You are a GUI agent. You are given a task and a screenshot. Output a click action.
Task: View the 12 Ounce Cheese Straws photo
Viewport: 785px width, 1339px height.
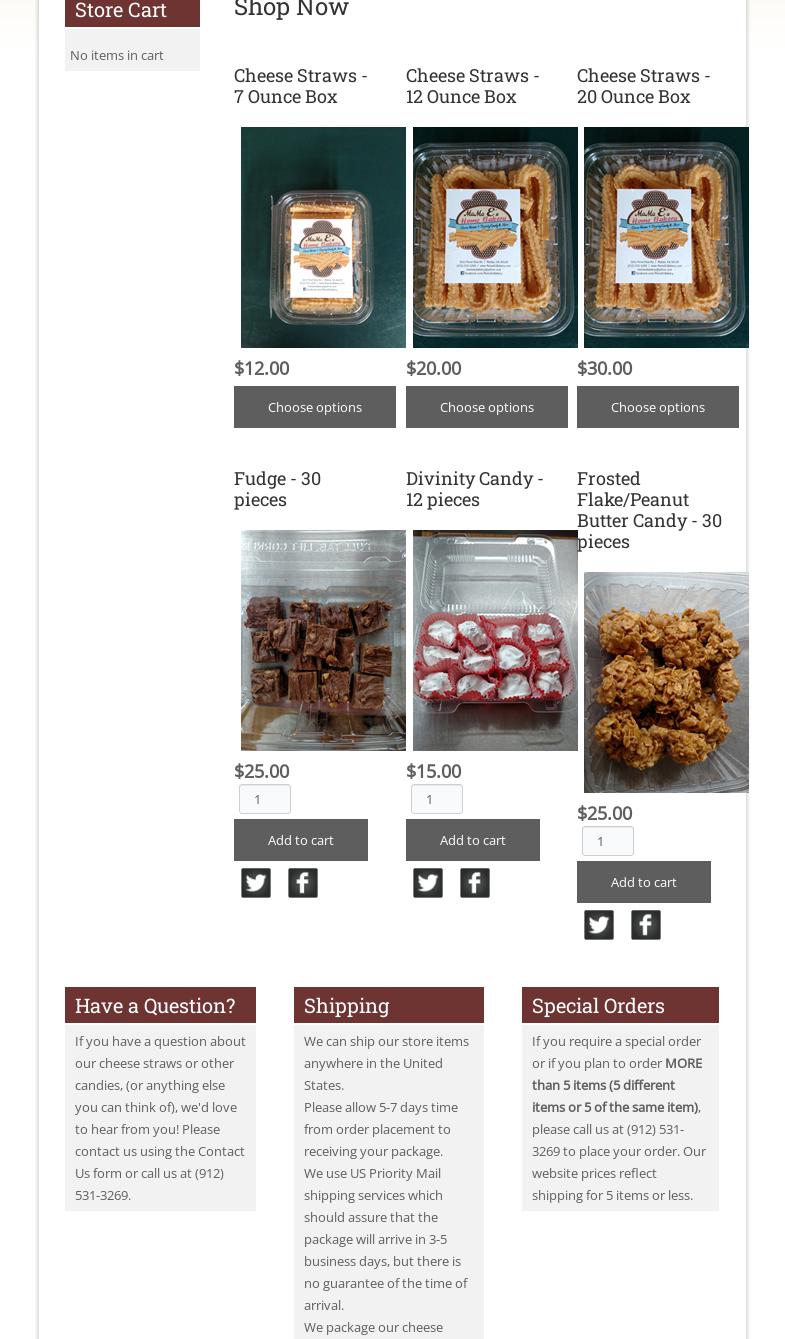click(x=494, y=237)
